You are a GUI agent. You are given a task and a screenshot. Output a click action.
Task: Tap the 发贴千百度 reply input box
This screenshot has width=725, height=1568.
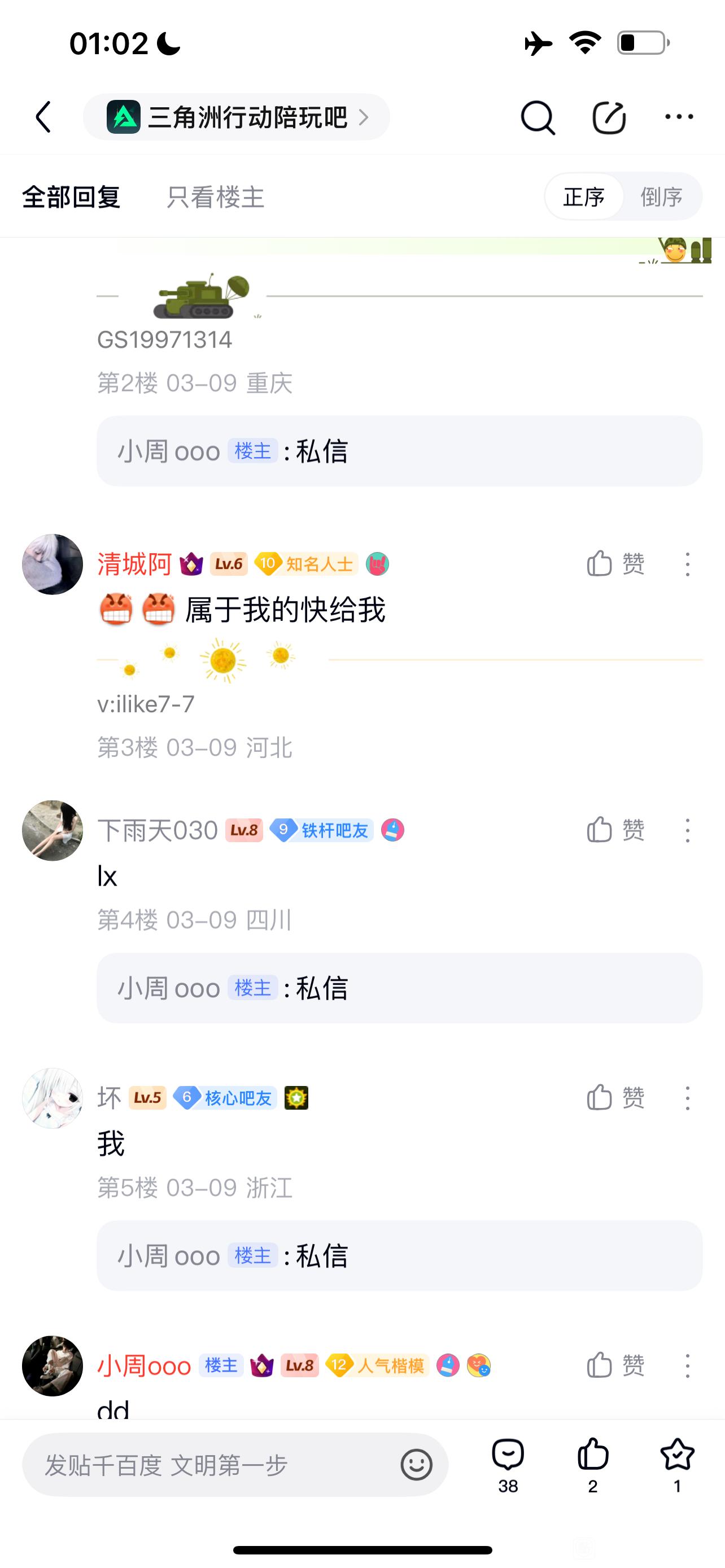click(x=213, y=1465)
